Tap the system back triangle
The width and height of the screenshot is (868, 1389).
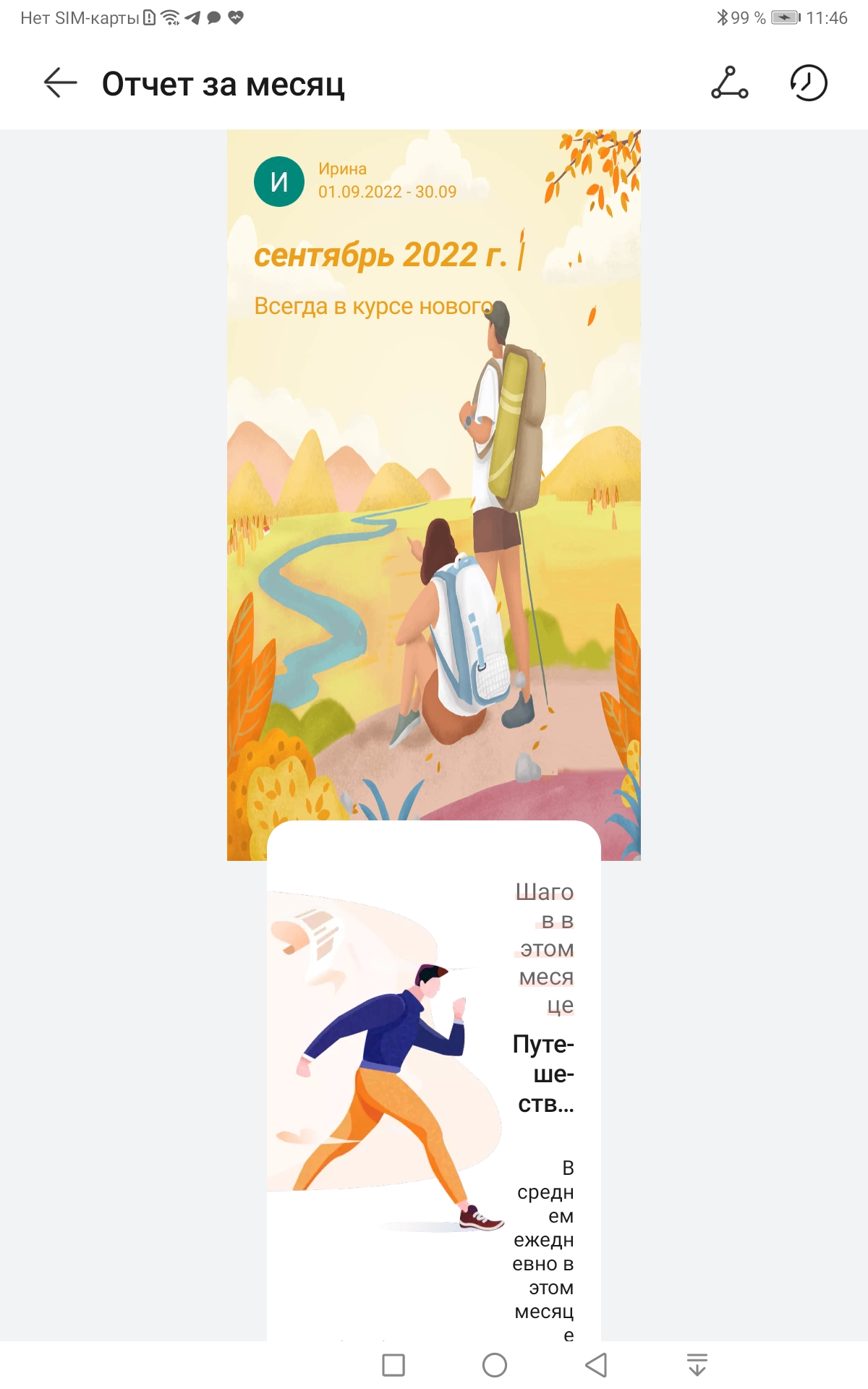pos(596,1365)
